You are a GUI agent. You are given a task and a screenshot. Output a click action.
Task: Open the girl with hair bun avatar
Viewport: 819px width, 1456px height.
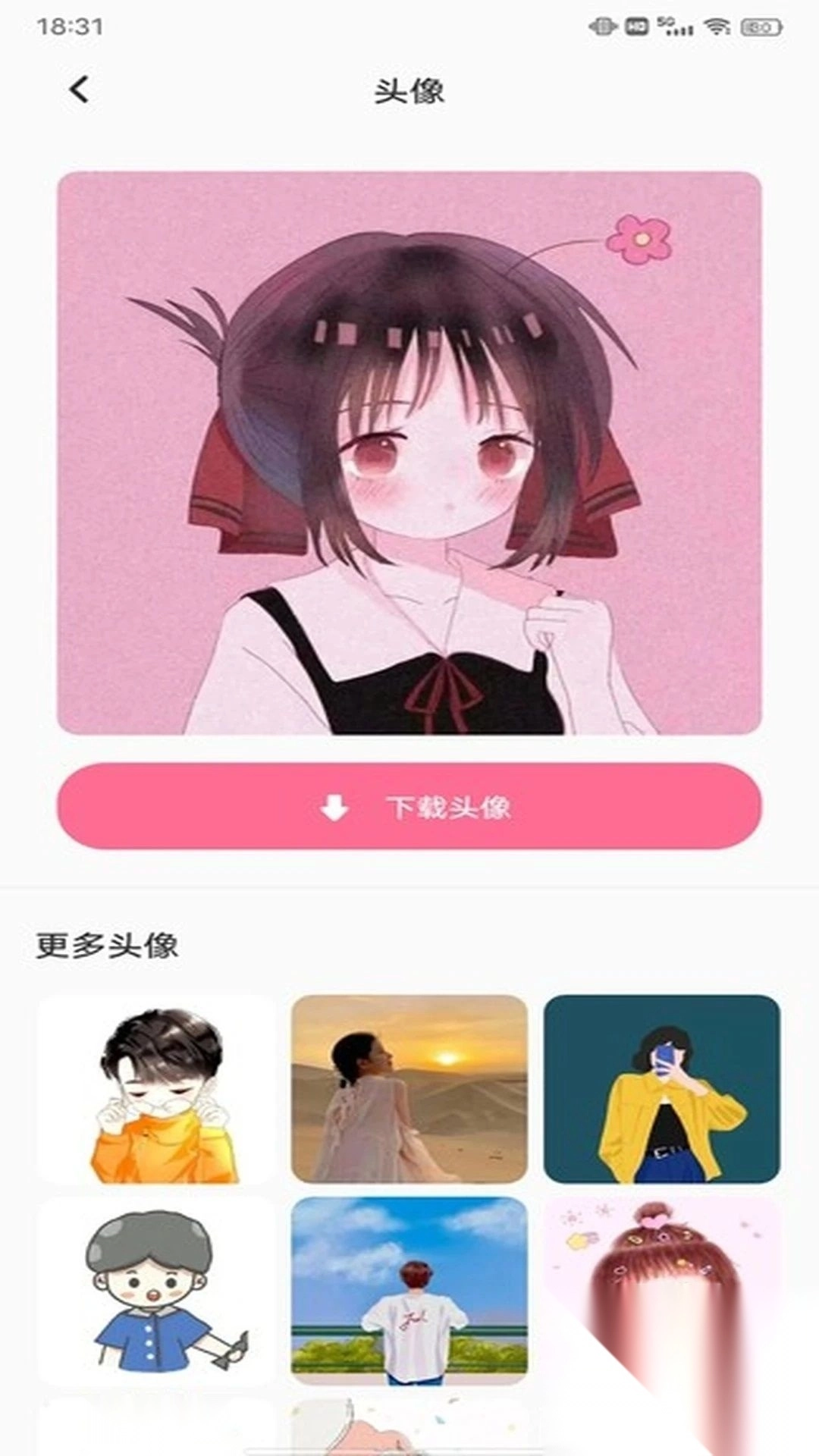click(661, 1291)
